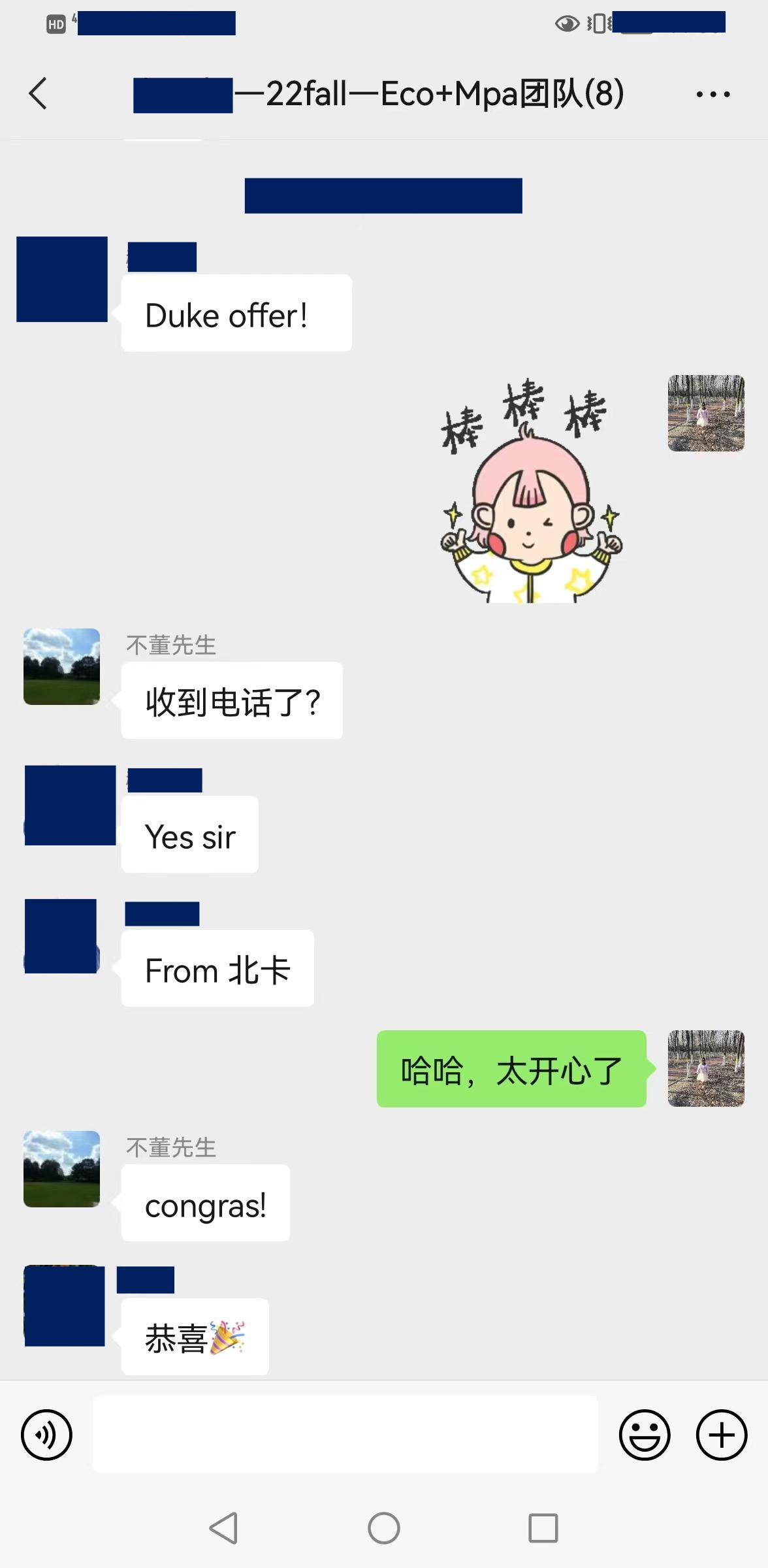
Task: Open 不董先生's avatar beside congras!
Action: click(x=62, y=1169)
